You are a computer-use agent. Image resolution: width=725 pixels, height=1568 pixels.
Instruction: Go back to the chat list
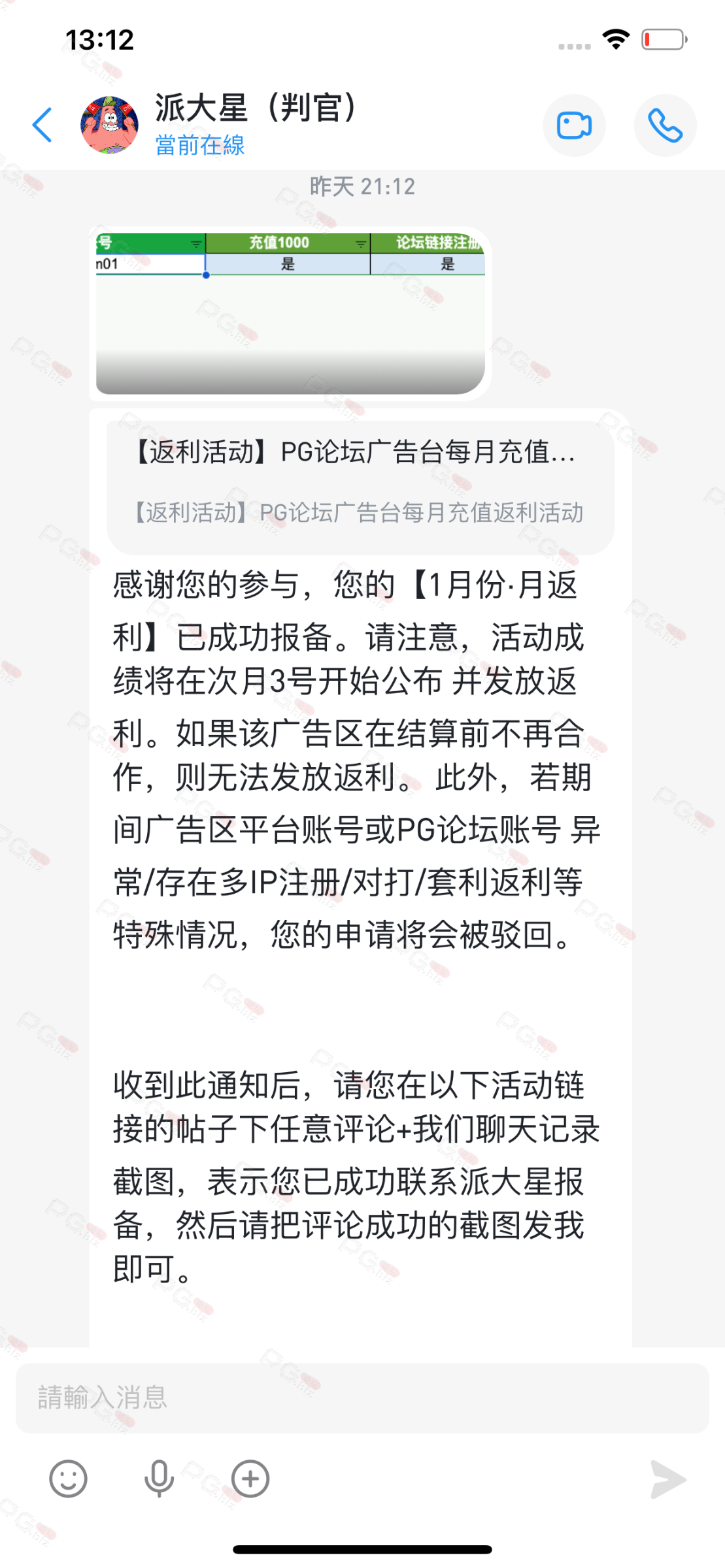tap(42, 125)
